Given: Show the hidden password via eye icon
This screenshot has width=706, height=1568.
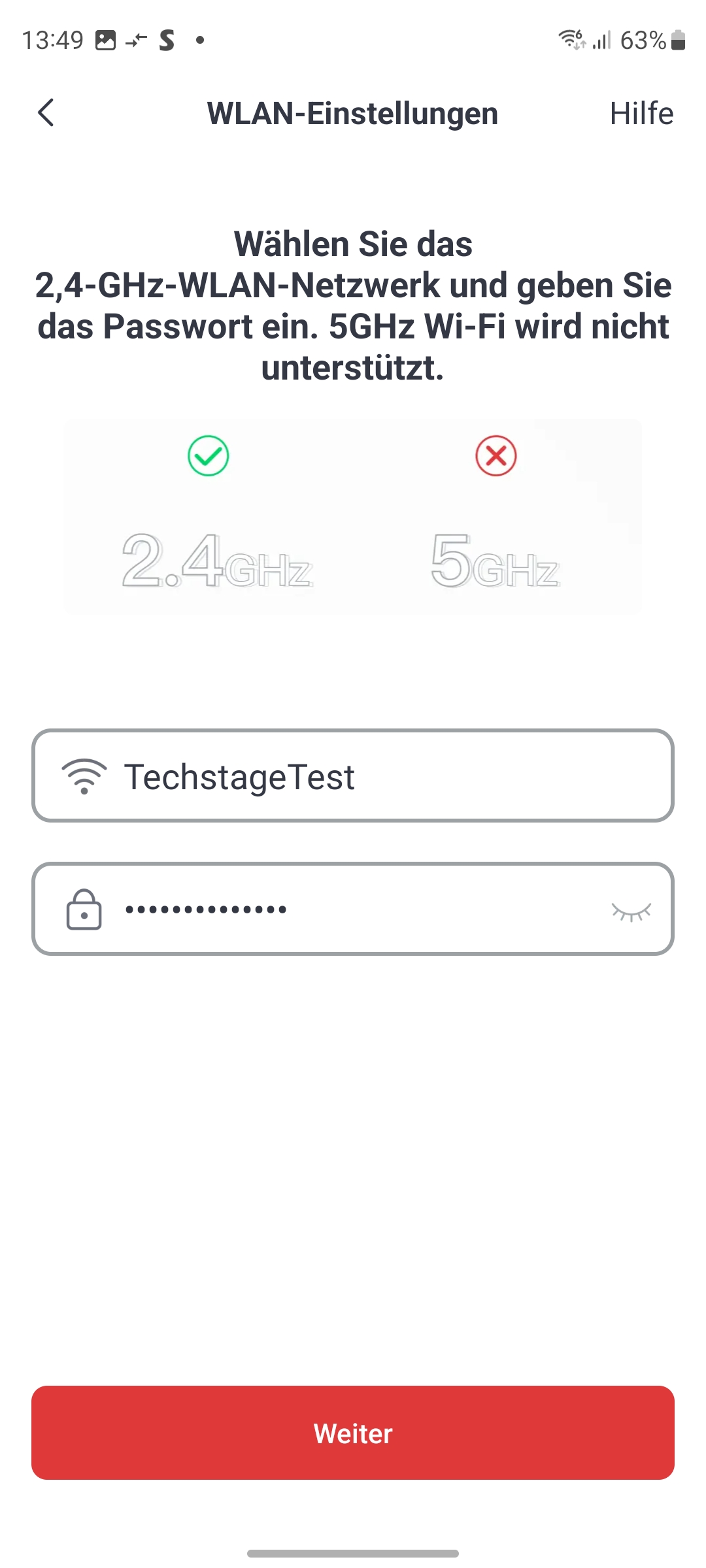Looking at the screenshot, I should click(x=631, y=911).
